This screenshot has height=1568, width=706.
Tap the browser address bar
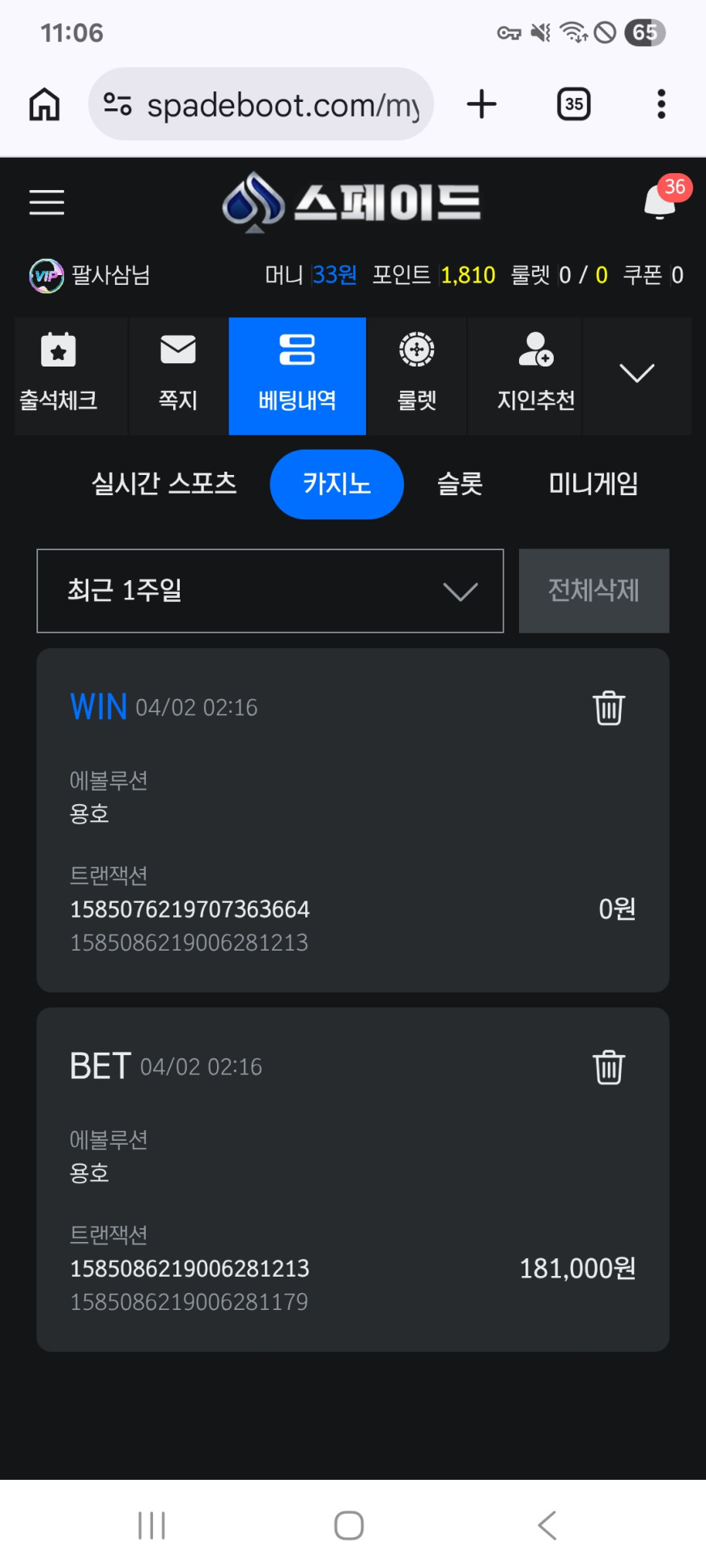261,104
